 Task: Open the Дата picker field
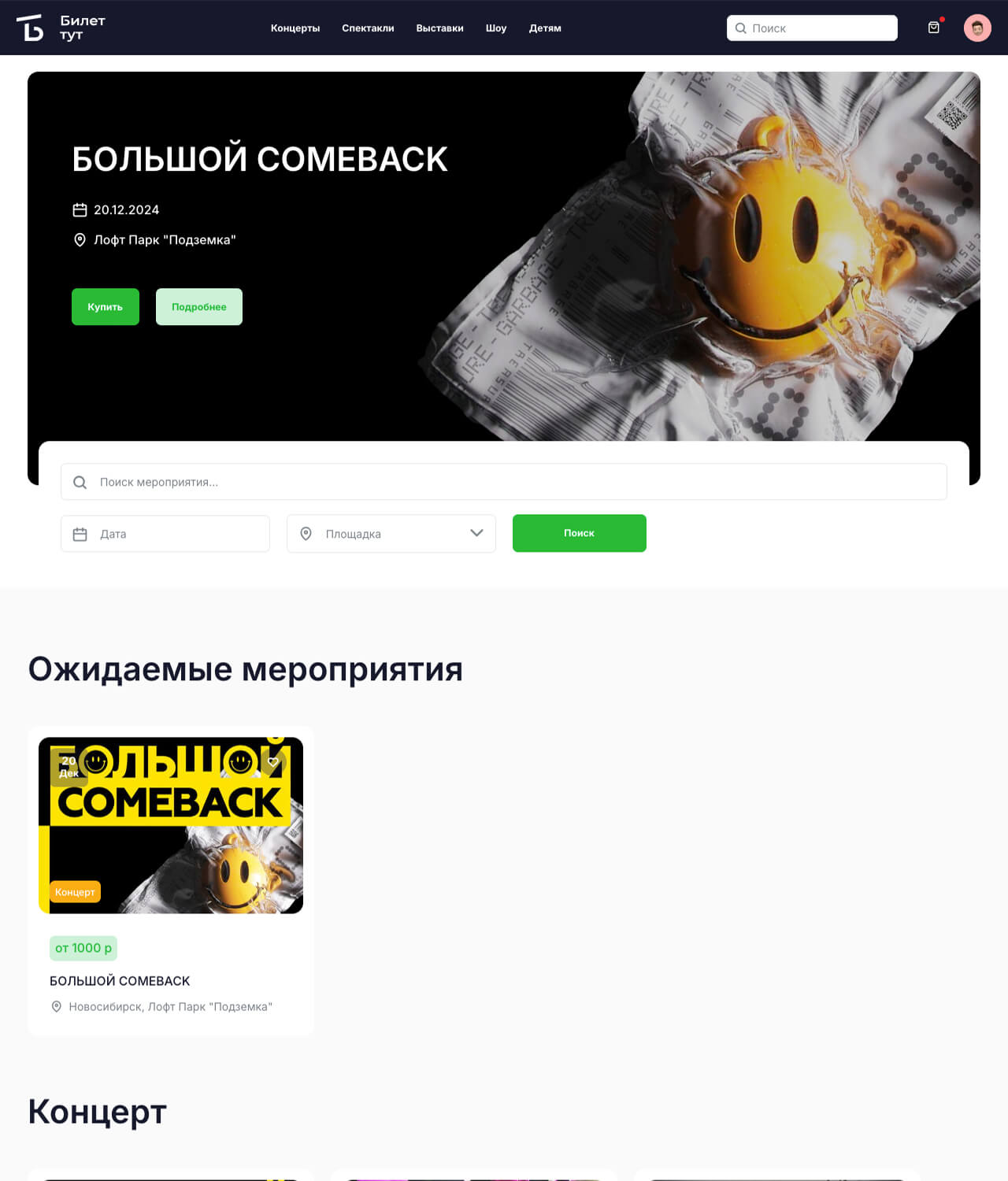[x=165, y=534]
